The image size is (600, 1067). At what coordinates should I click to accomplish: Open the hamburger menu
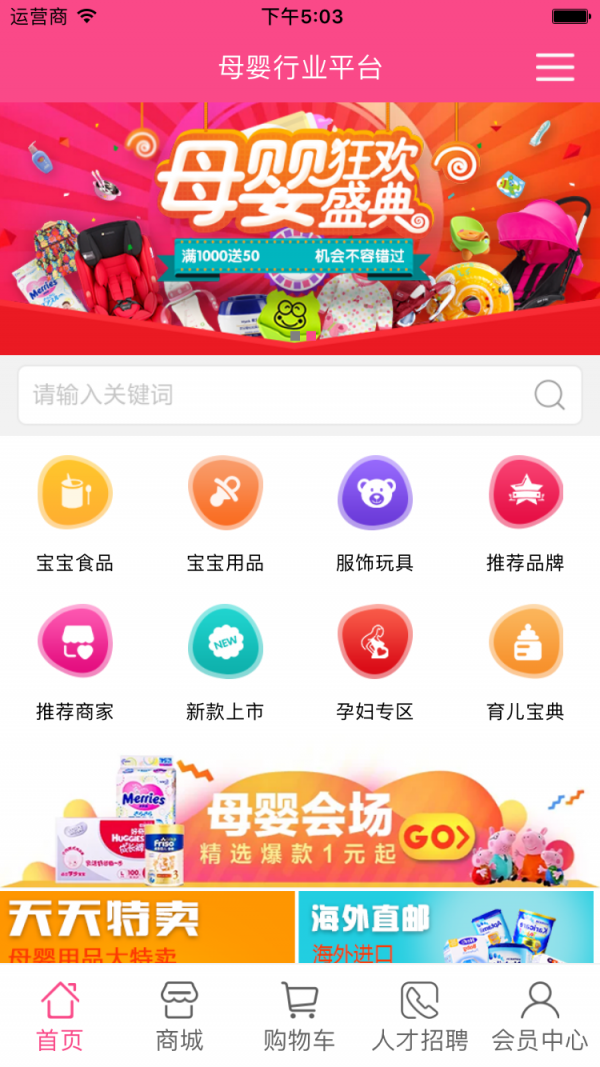[555, 67]
